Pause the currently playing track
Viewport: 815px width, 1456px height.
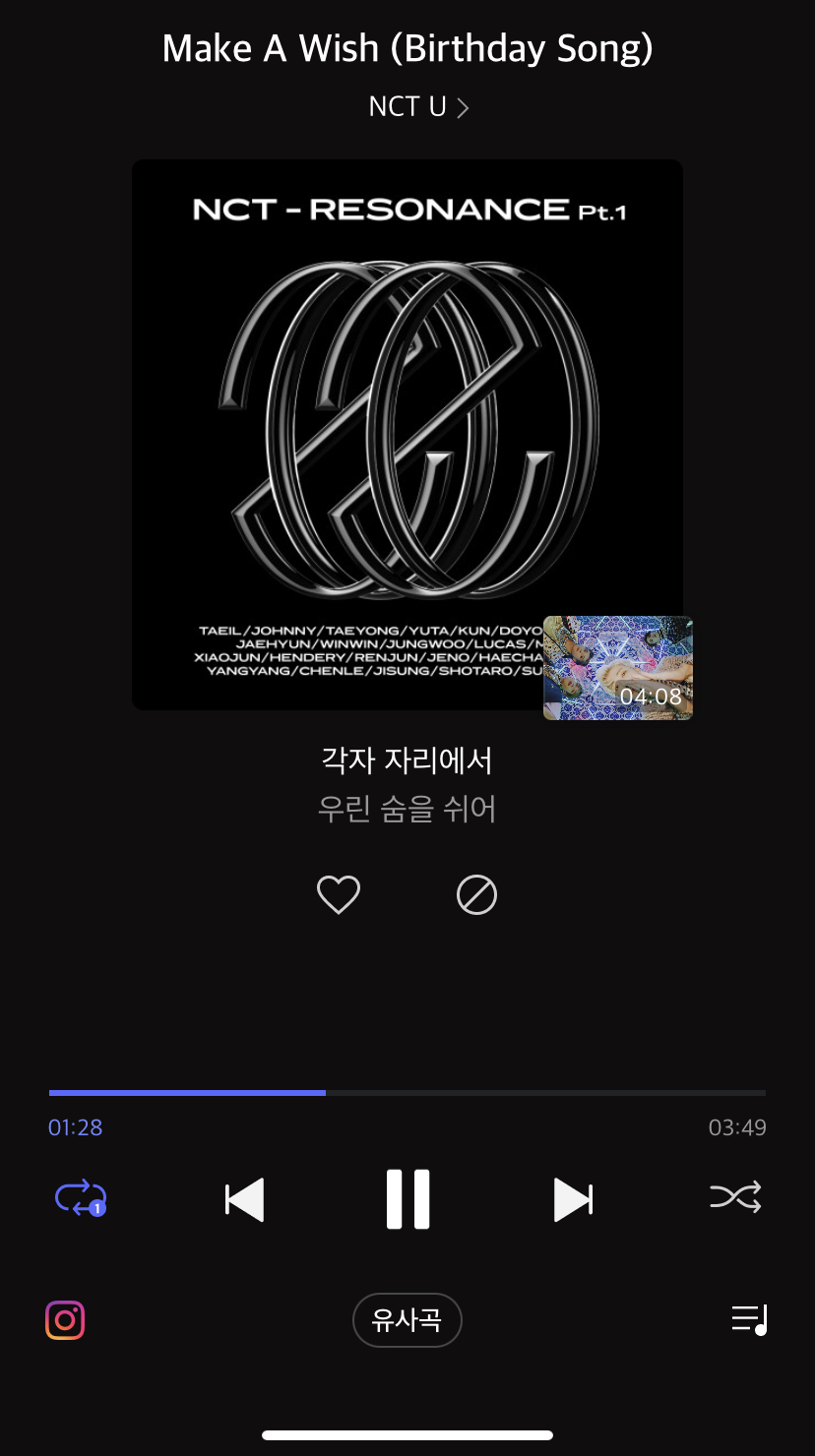pos(407,1197)
